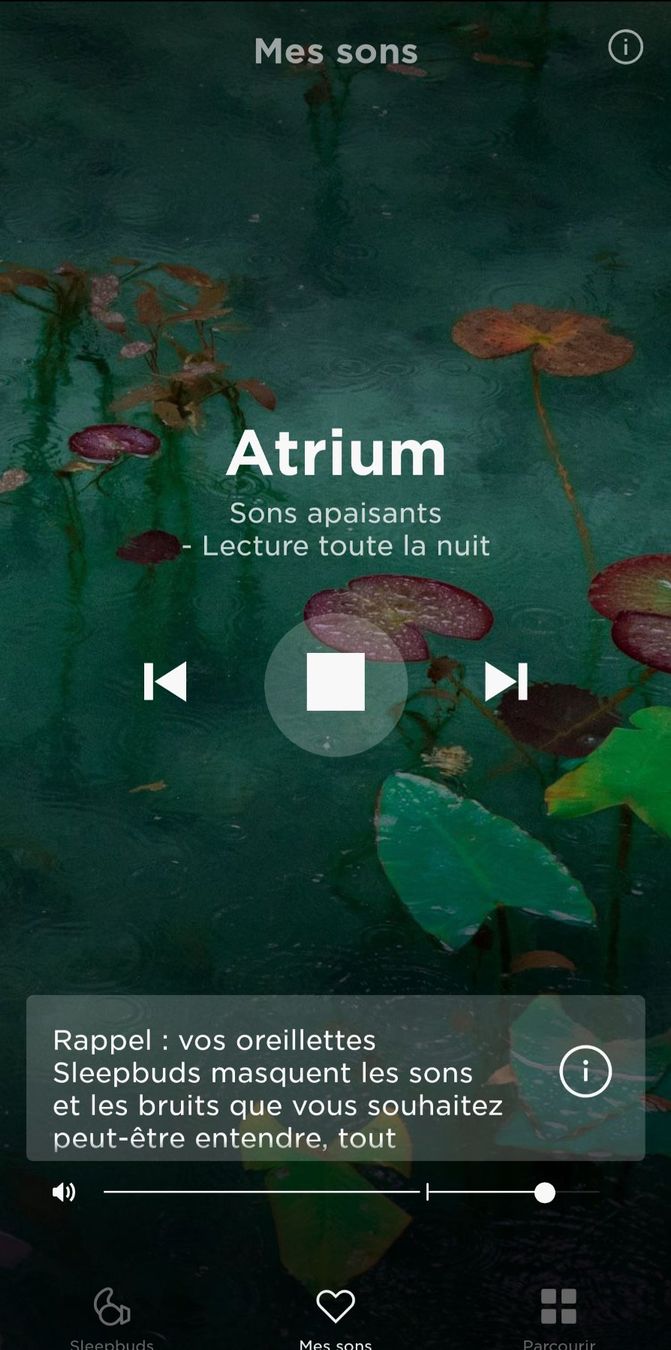Viewport: 671px width, 1350px height.
Task: Go to the Mes sons tab
Action: coord(336,1315)
